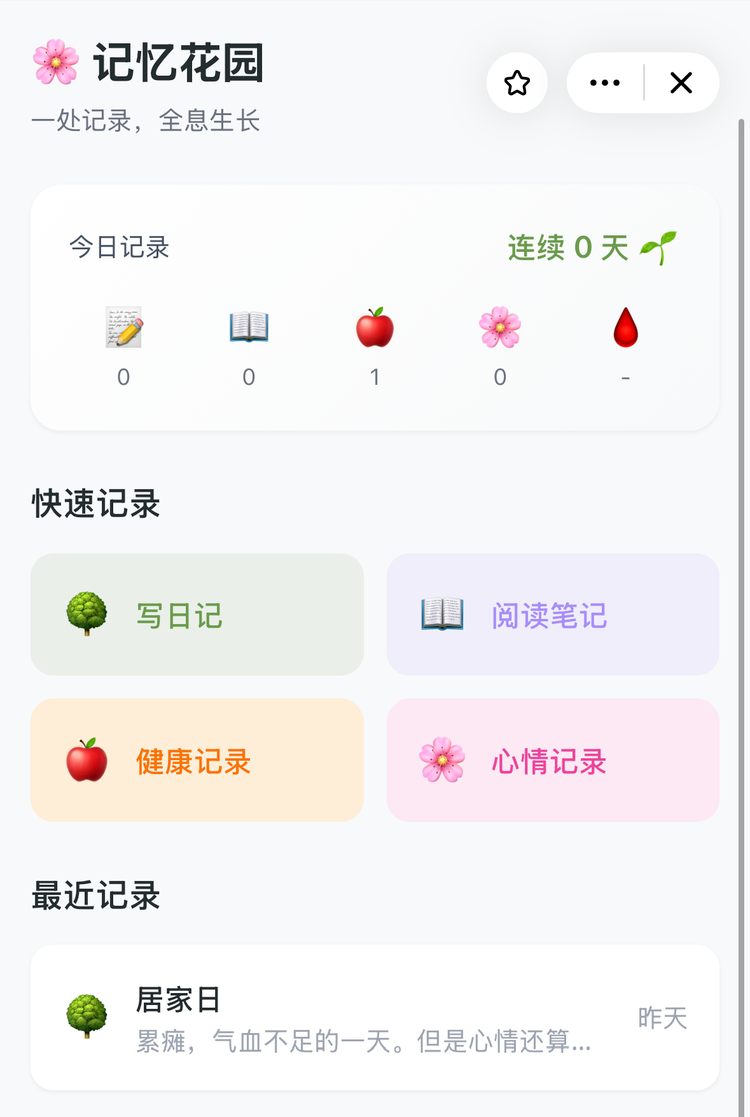Add a 健康记录 entry
The height and width of the screenshot is (1117, 750).
197,761
